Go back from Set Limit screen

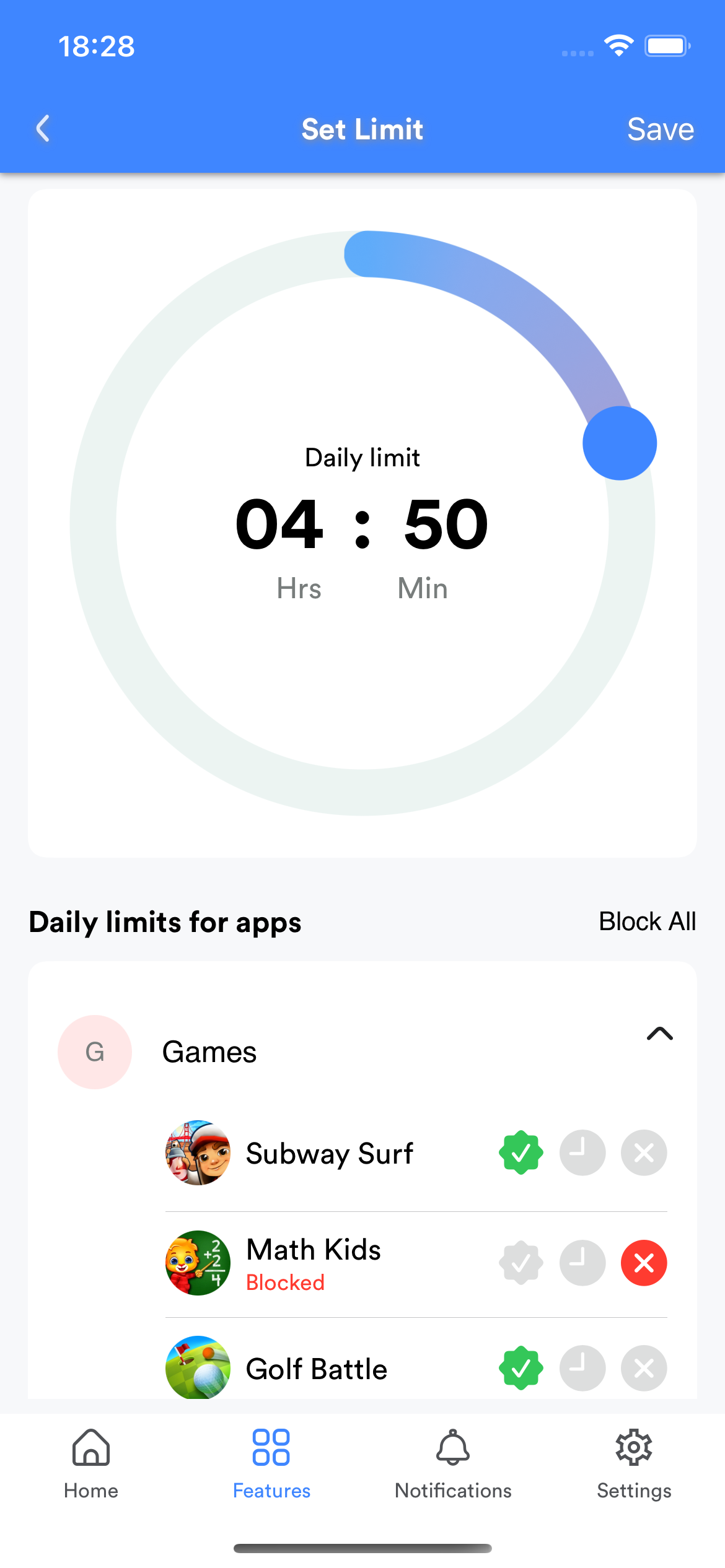(x=43, y=129)
